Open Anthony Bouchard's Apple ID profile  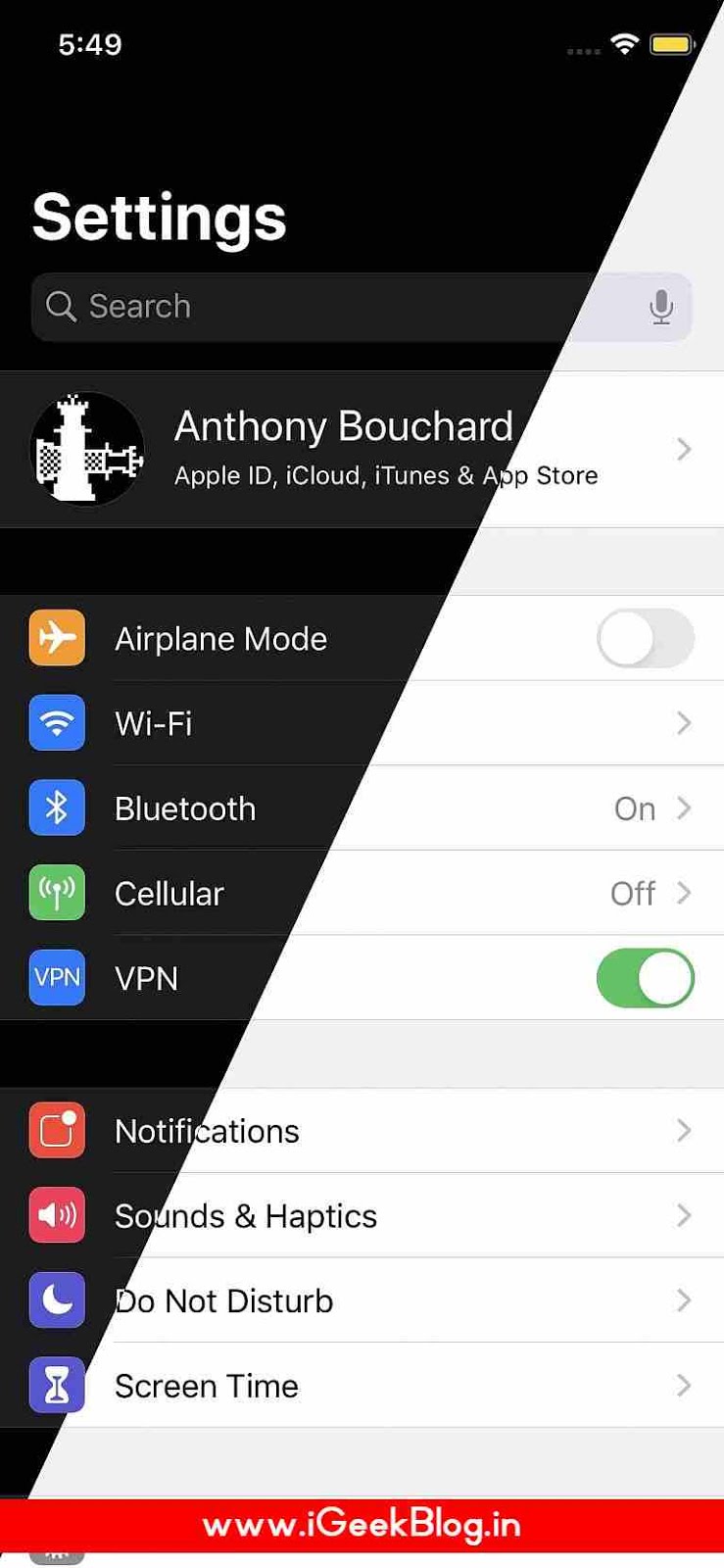(362, 449)
